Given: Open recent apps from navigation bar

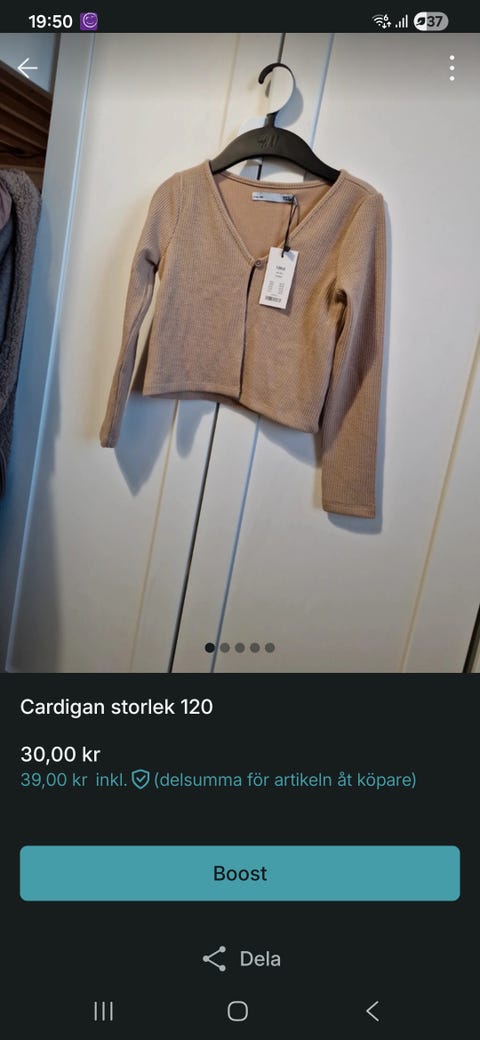Looking at the screenshot, I should pyautogui.click(x=103, y=1011).
